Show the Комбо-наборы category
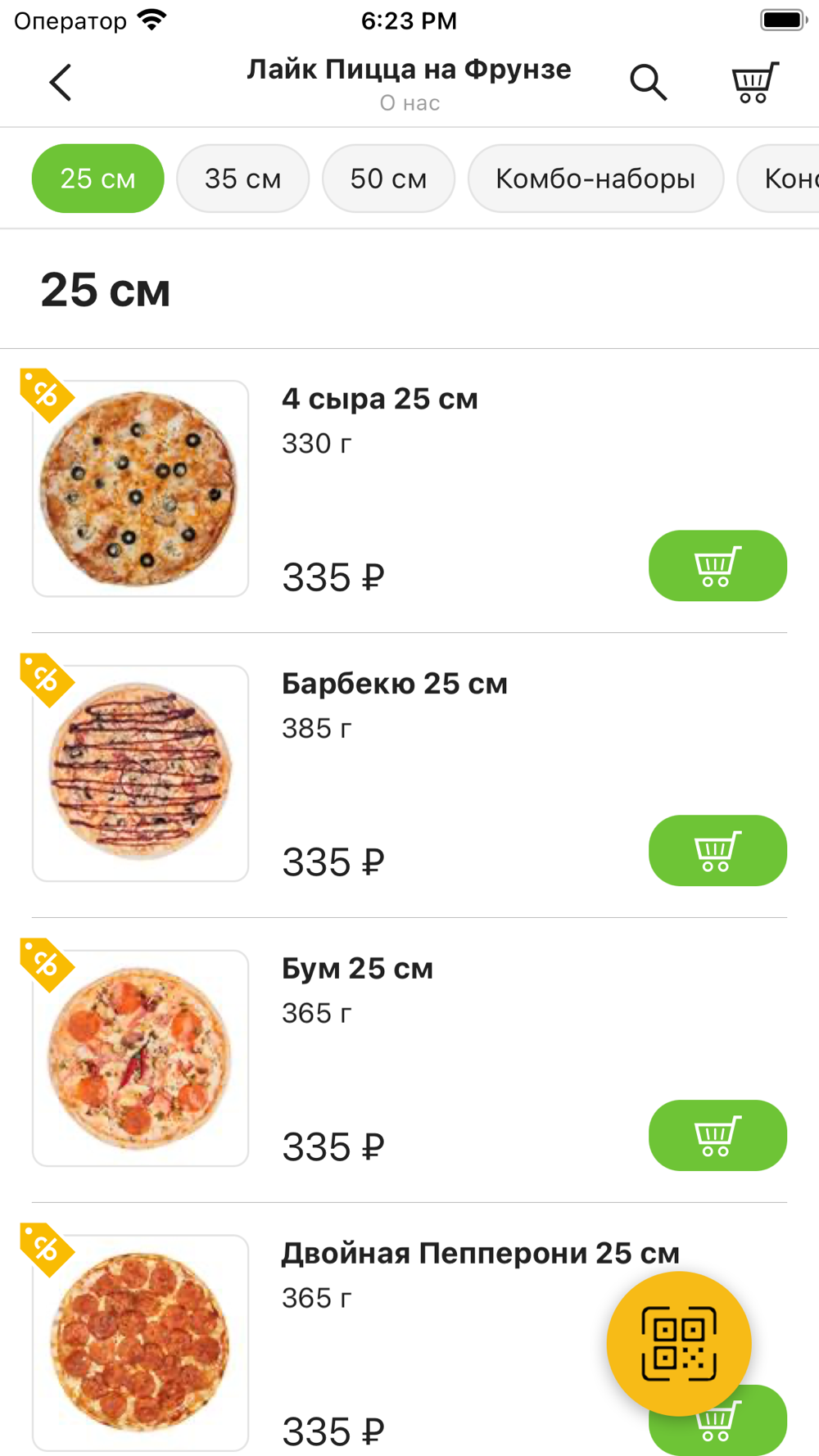This screenshot has width=819, height=1456. click(595, 179)
